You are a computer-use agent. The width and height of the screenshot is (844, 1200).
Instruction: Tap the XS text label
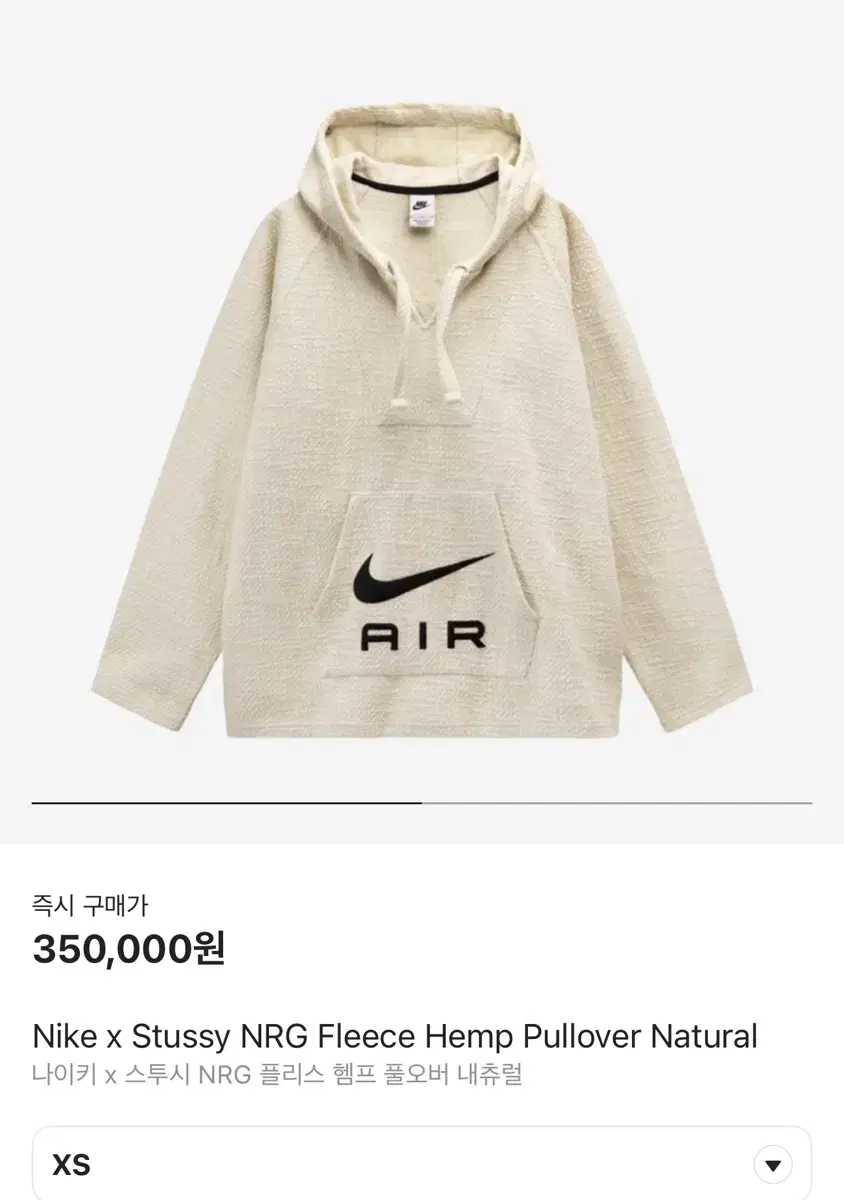coord(70,1163)
